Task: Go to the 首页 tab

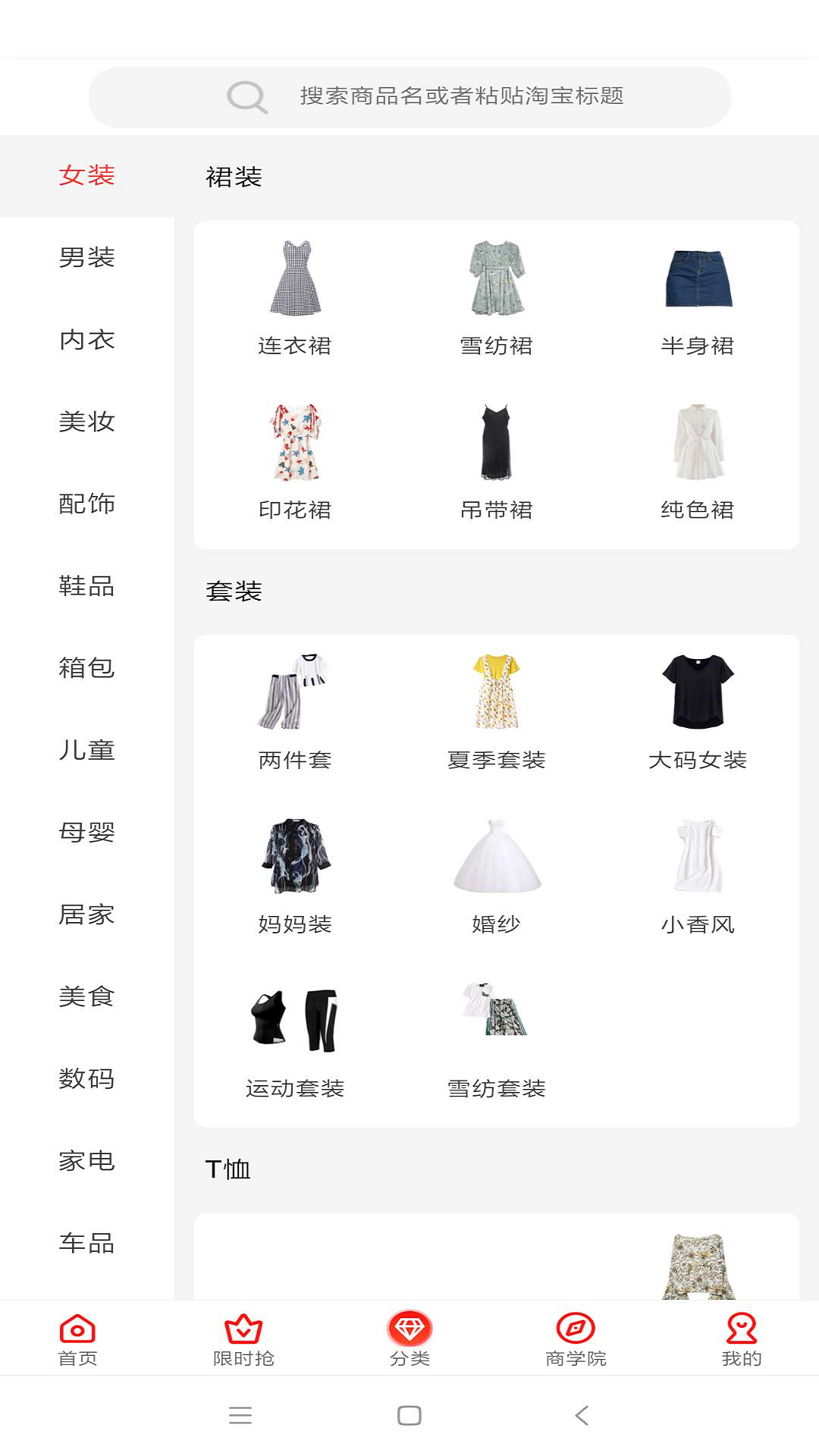Action: pos(77,1339)
